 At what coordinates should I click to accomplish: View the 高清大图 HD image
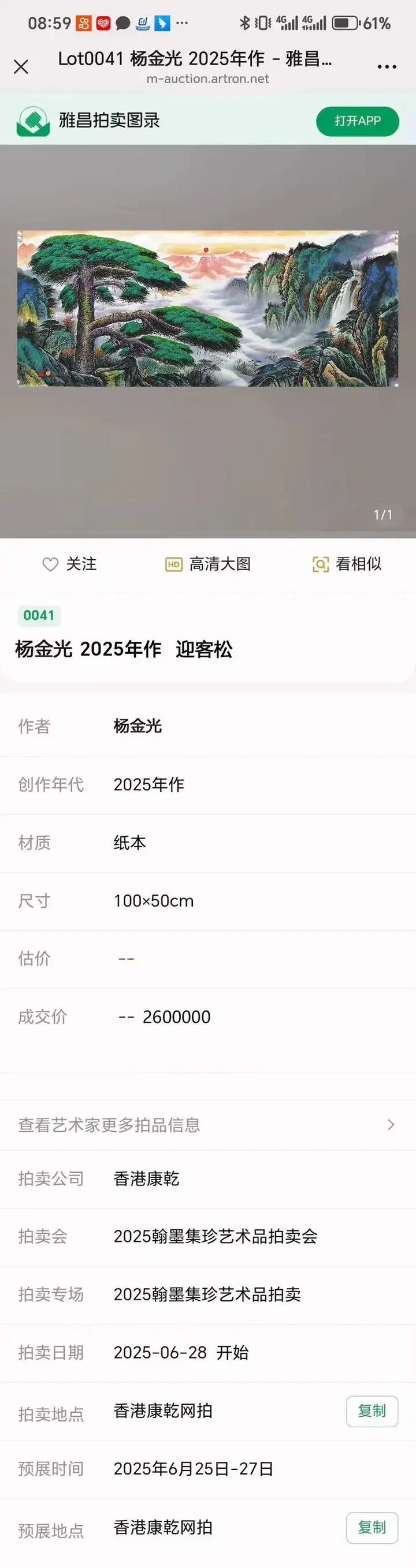click(x=209, y=564)
